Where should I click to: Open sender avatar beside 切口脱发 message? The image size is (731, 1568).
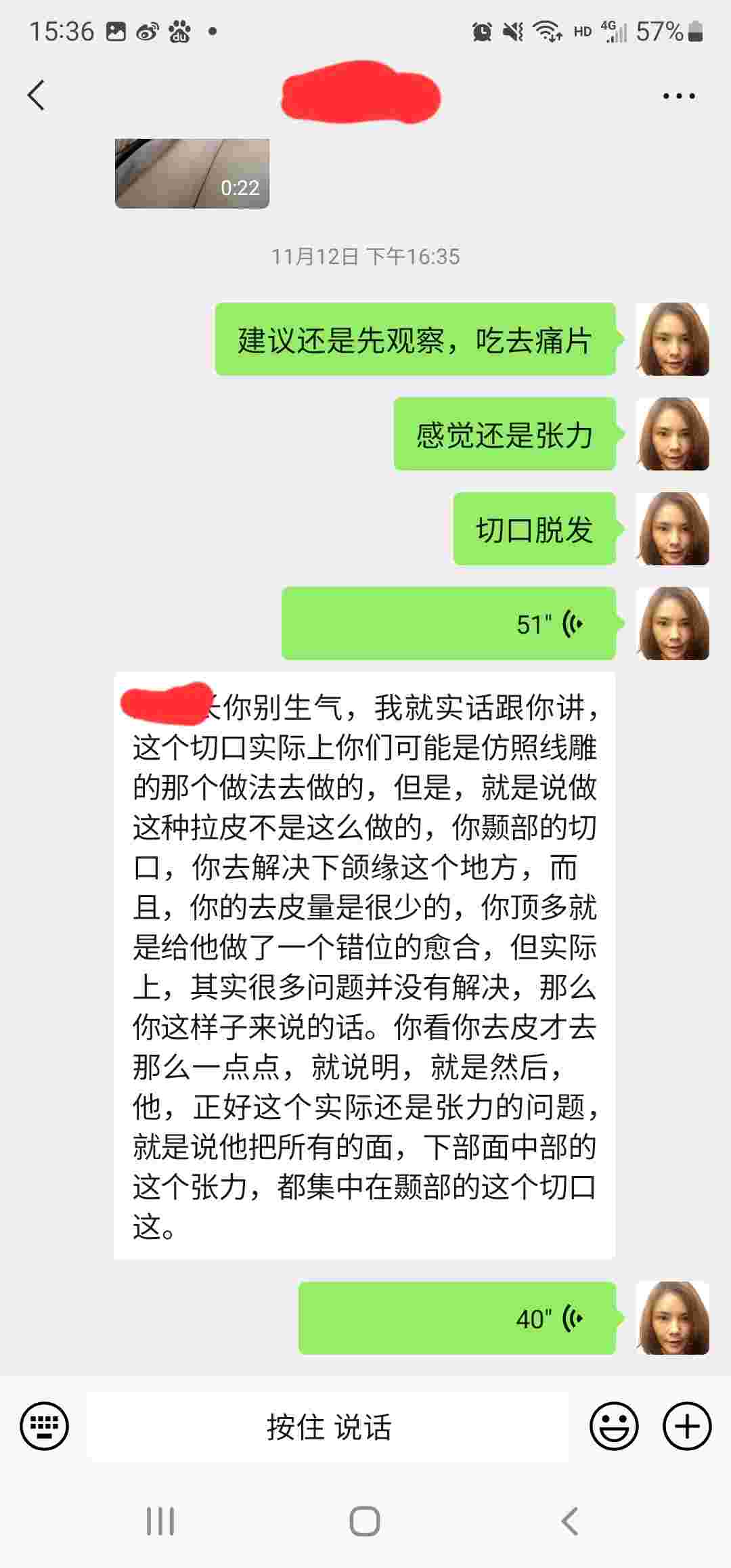click(673, 529)
